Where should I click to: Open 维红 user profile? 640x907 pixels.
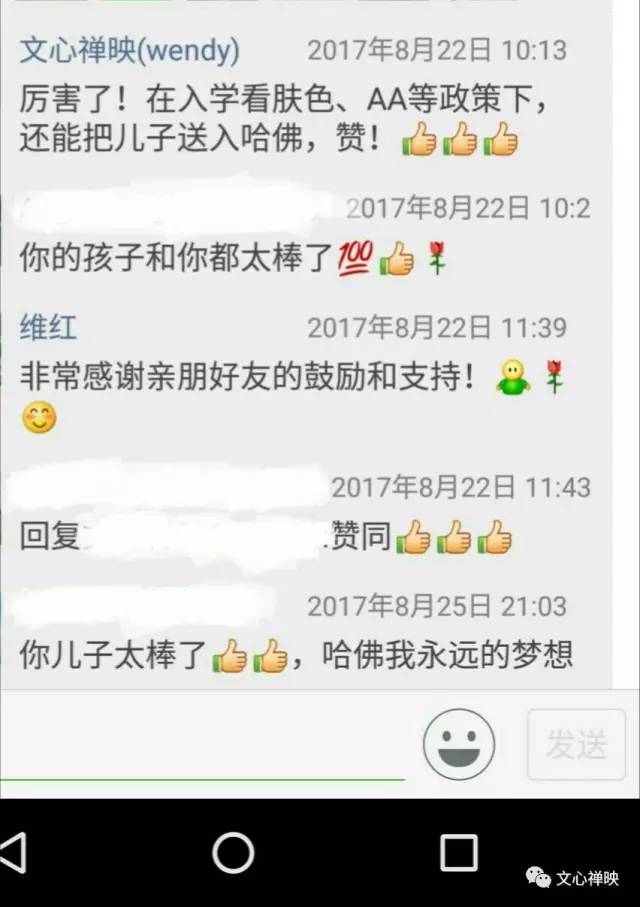pos(48,327)
